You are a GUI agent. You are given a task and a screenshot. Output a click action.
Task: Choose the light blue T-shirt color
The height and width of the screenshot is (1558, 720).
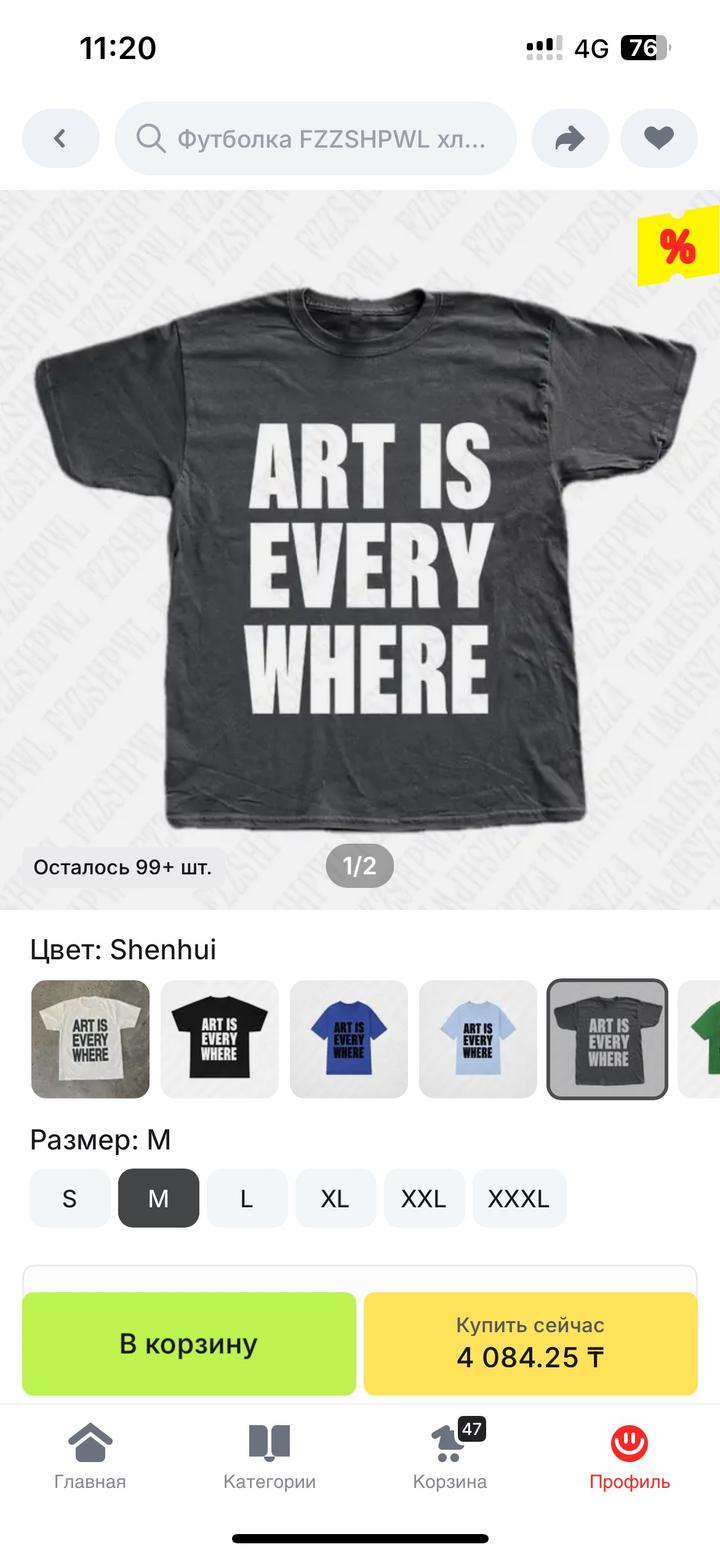click(x=478, y=1039)
